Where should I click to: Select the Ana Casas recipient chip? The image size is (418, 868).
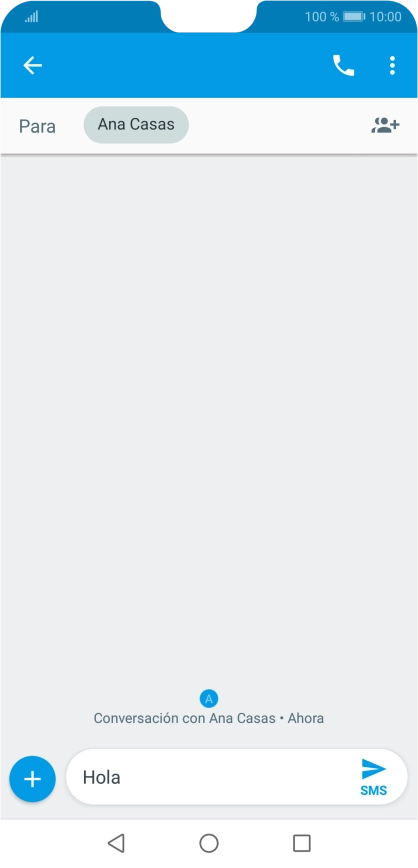136,125
